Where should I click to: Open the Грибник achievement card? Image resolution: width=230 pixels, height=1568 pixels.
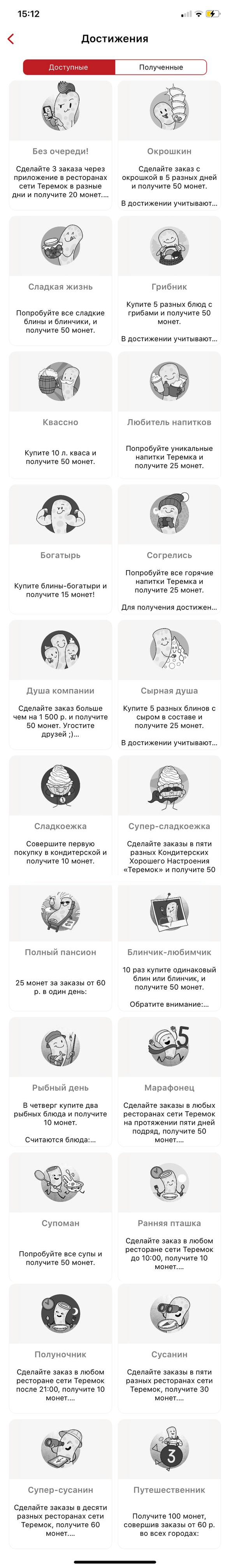tap(169, 281)
